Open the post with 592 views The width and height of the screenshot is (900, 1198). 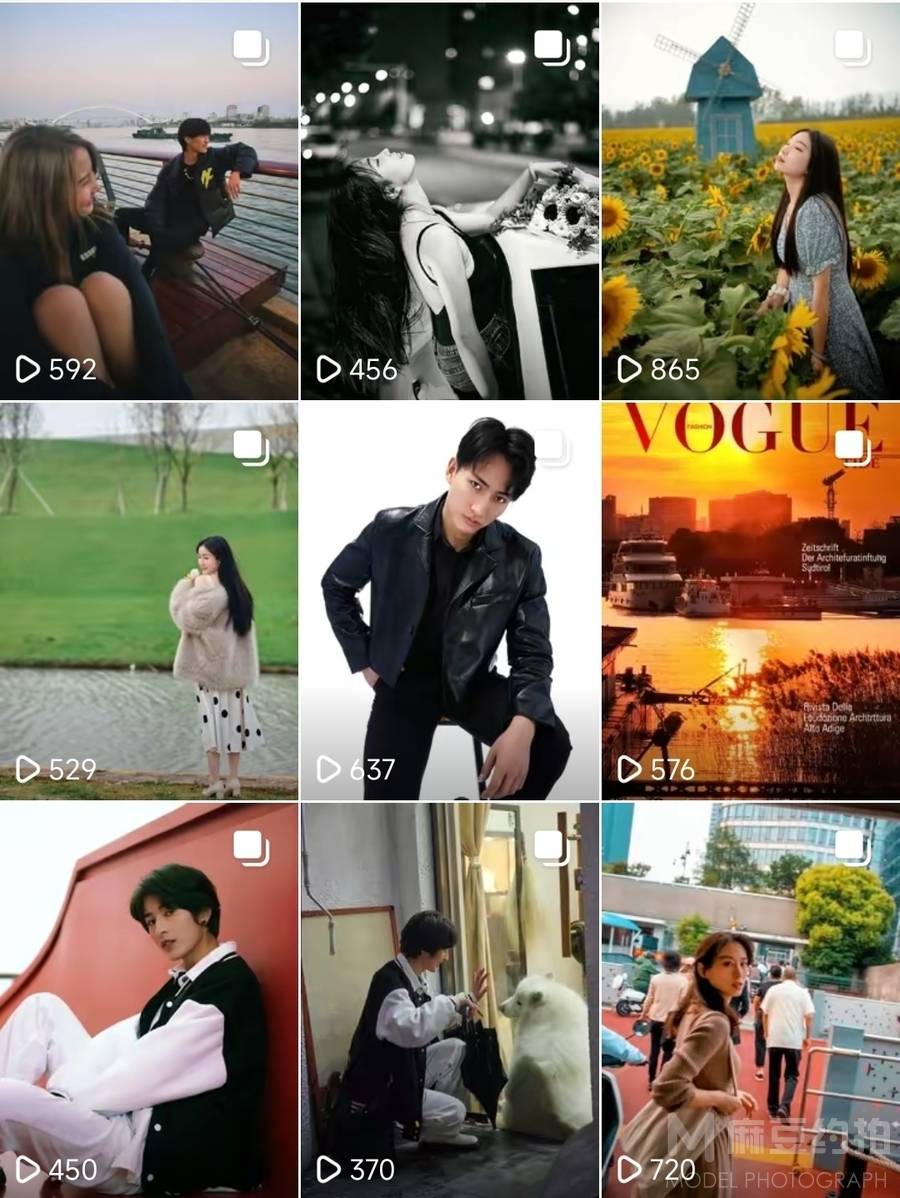tap(149, 200)
